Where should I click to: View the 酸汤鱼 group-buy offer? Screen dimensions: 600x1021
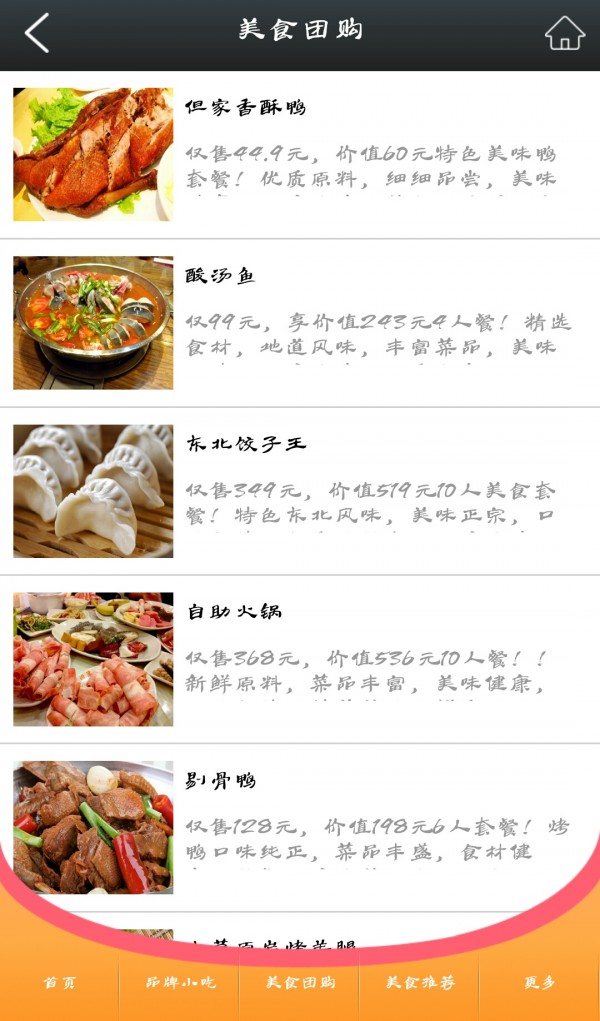coord(300,323)
